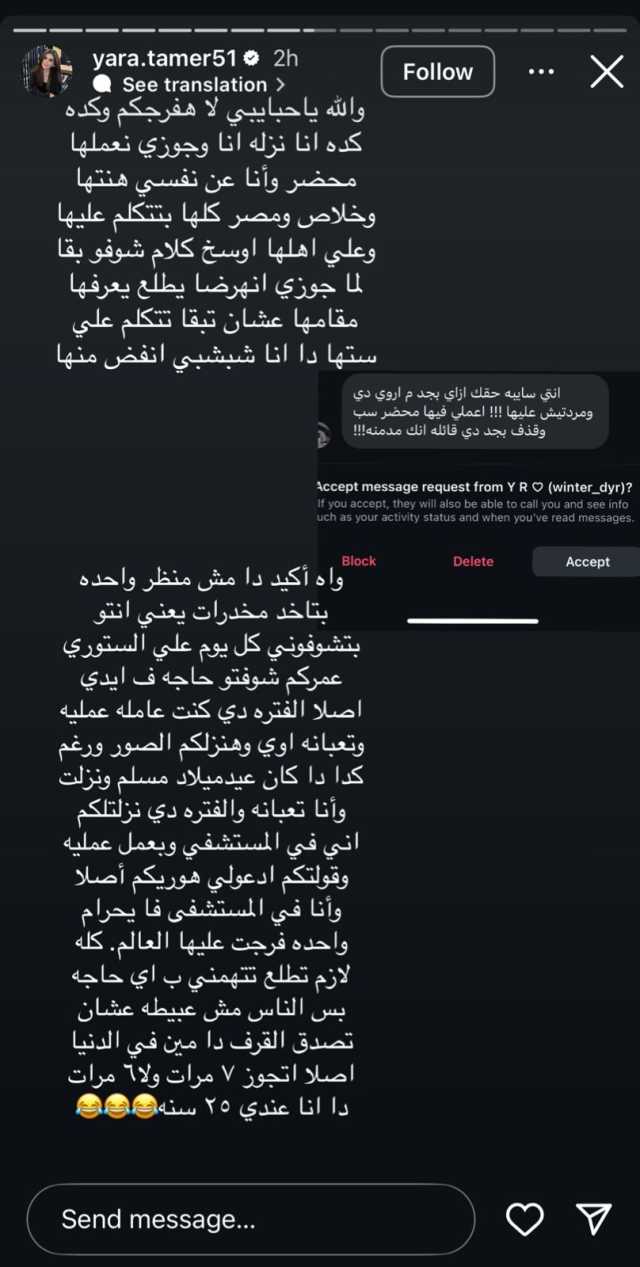Open yara.tamer51 profile picture
This screenshot has width=640, height=1267.
tap(47, 72)
